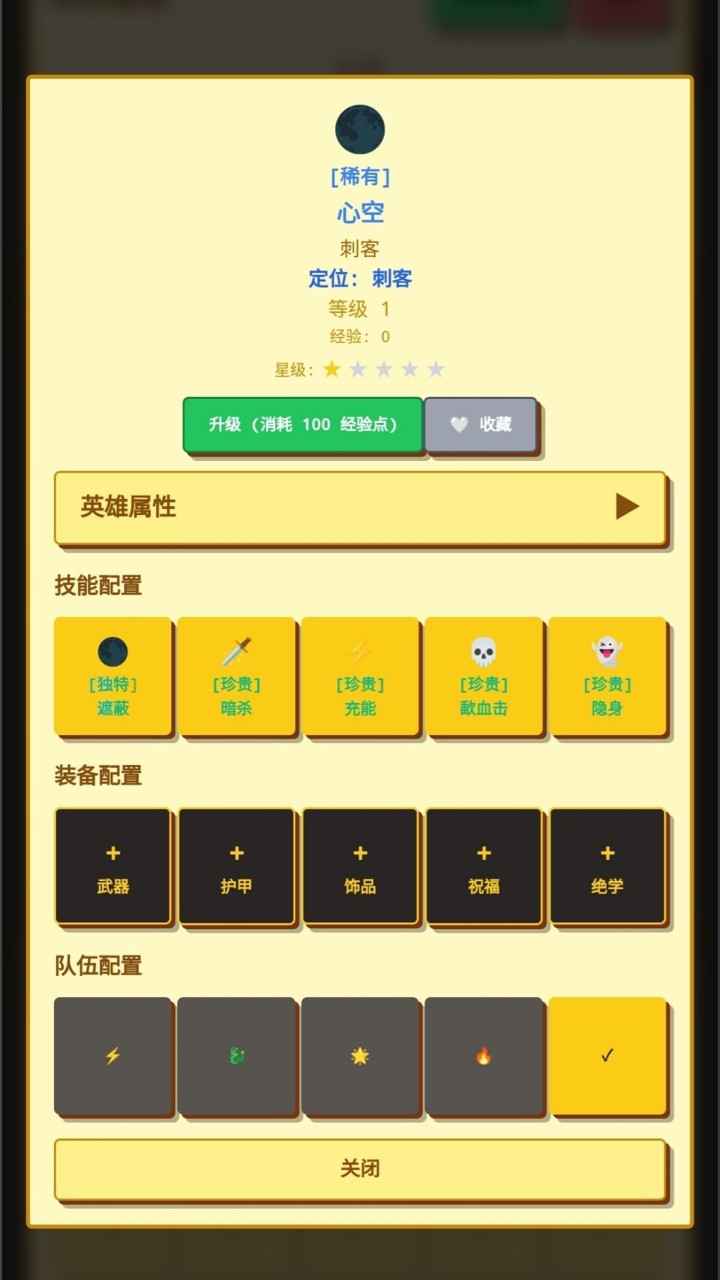
Task: Add a weapon in the 武器 slot
Action: (x=113, y=866)
